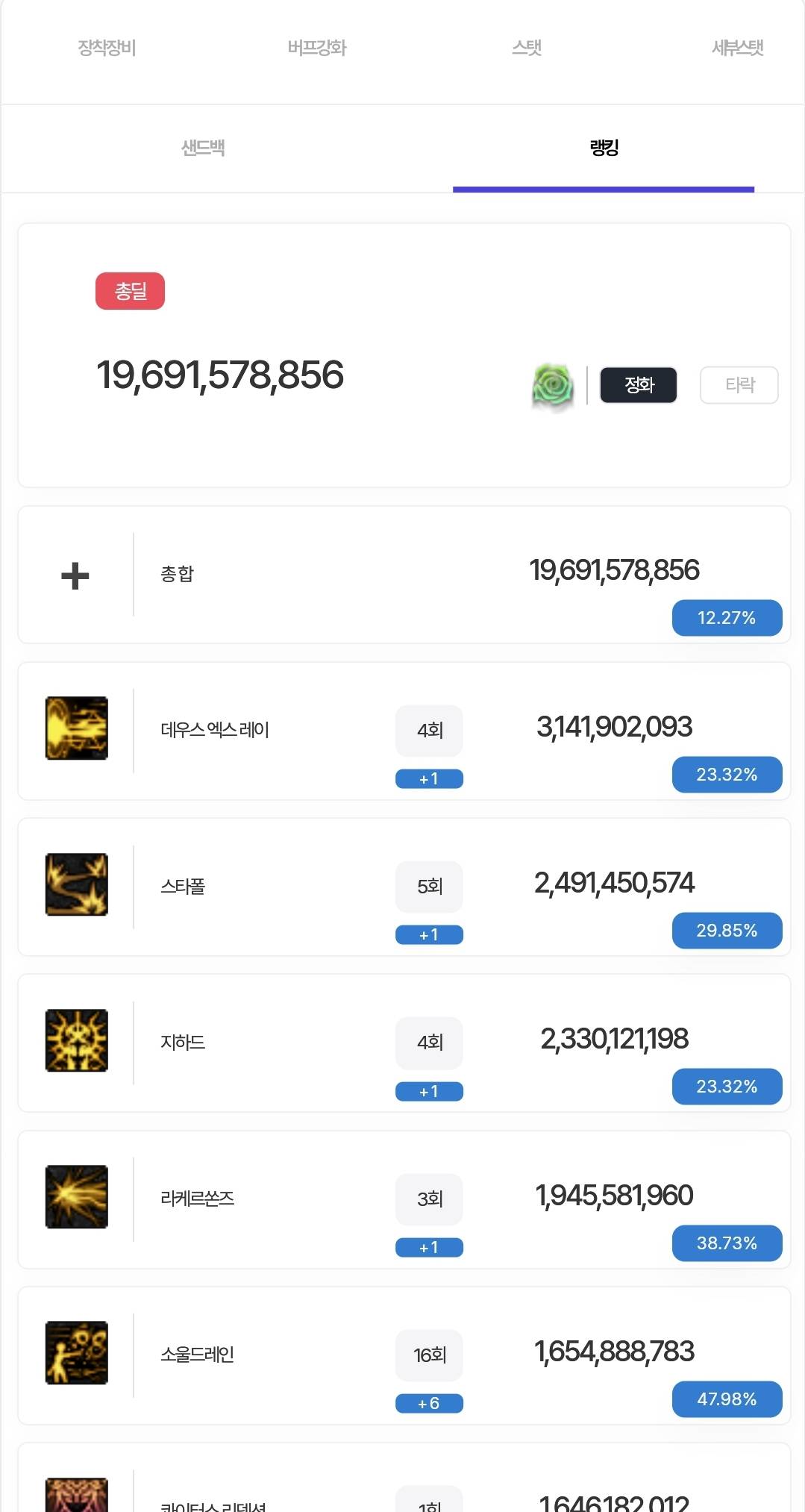
Task: Open the 버프강화 tab
Action: (317, 48)
